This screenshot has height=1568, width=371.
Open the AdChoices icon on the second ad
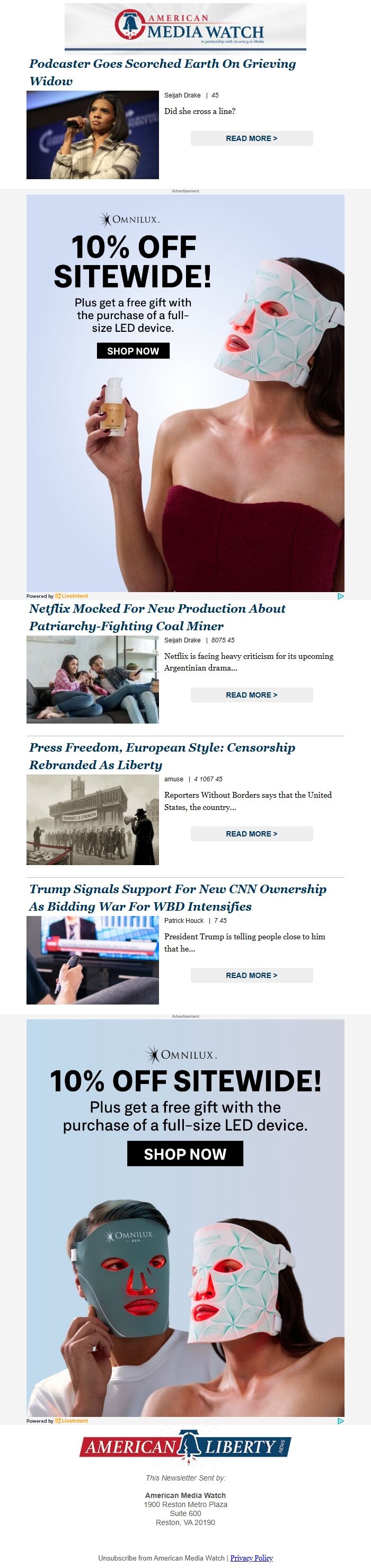tap(341, 1421)
